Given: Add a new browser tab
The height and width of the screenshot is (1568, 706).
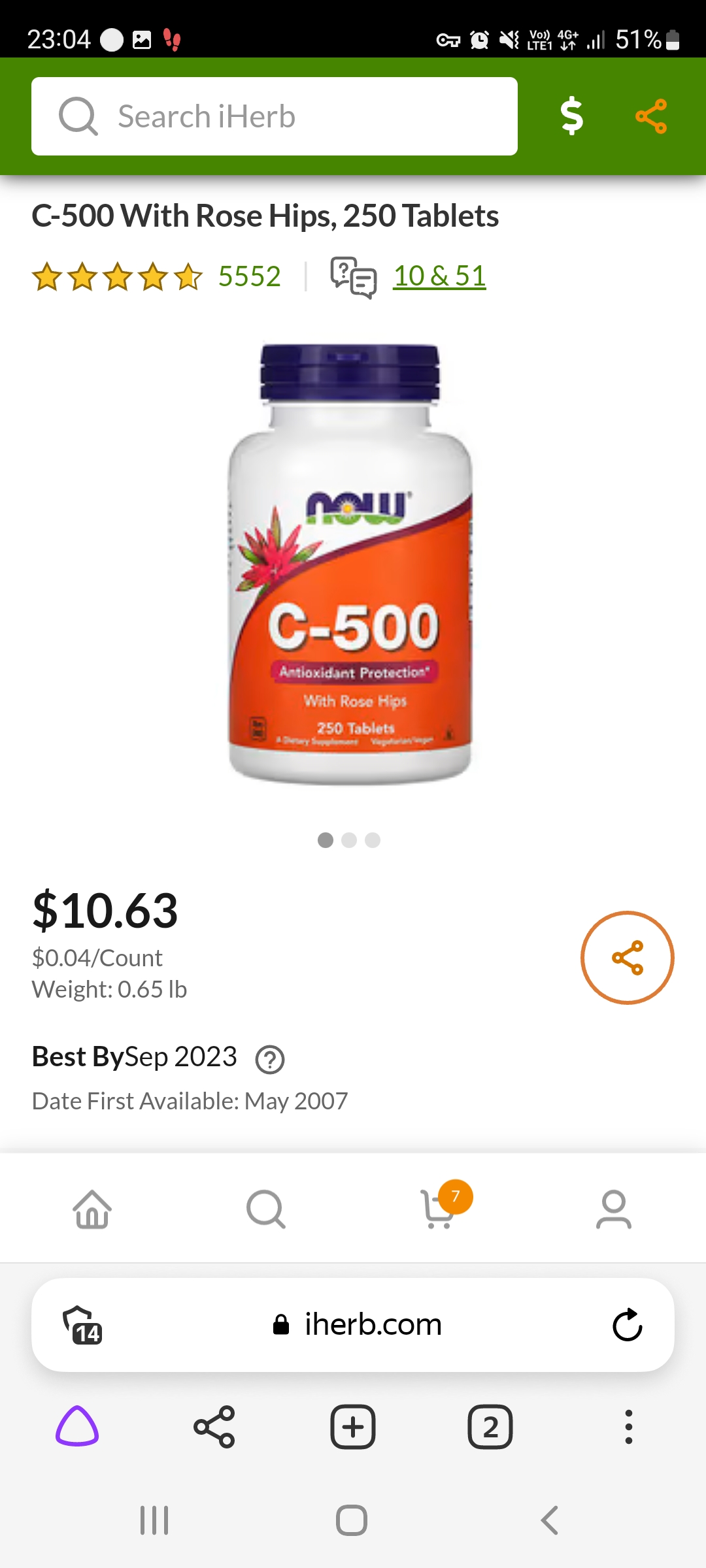Looking at the screenshot, I should click(353, 1427).
